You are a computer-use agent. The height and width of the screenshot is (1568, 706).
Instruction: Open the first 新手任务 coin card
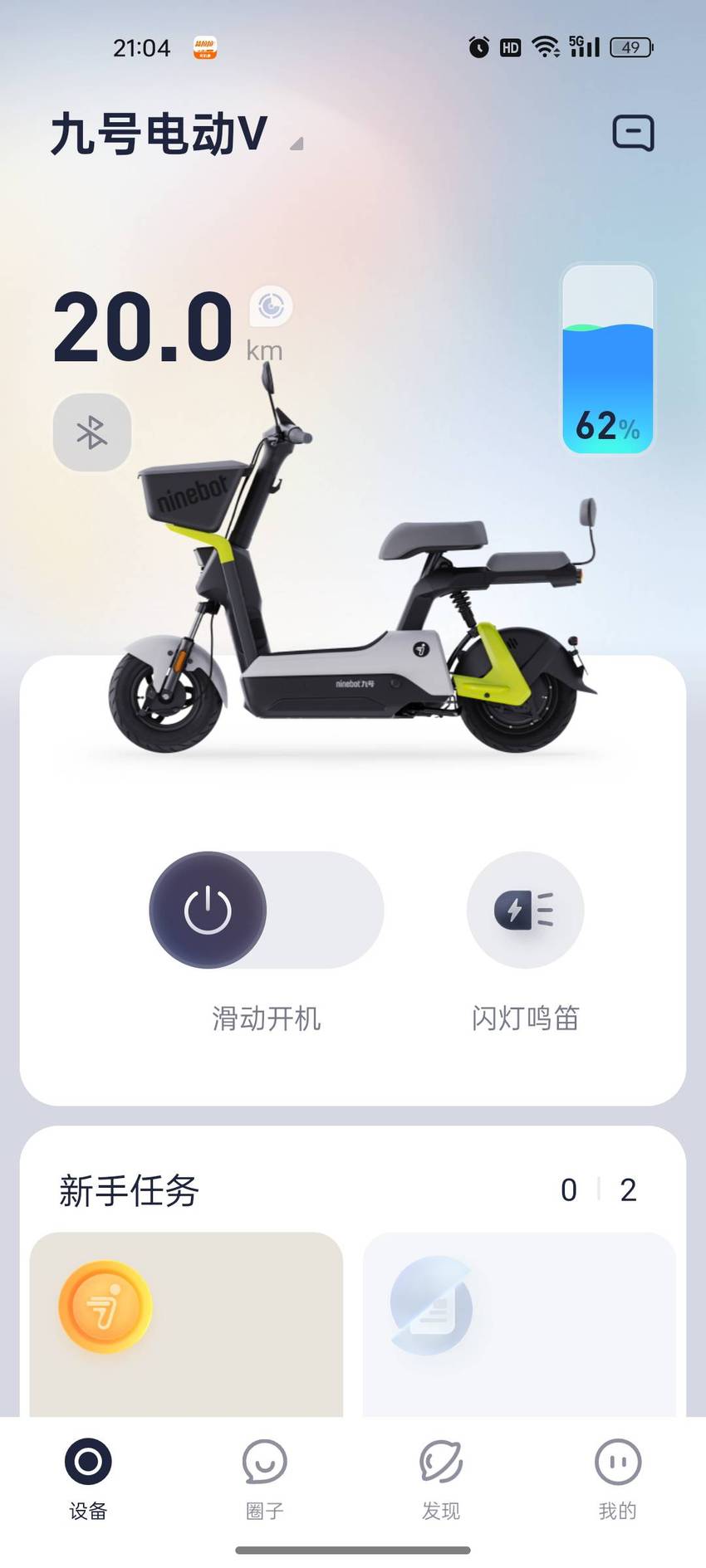click(186, 1325)
